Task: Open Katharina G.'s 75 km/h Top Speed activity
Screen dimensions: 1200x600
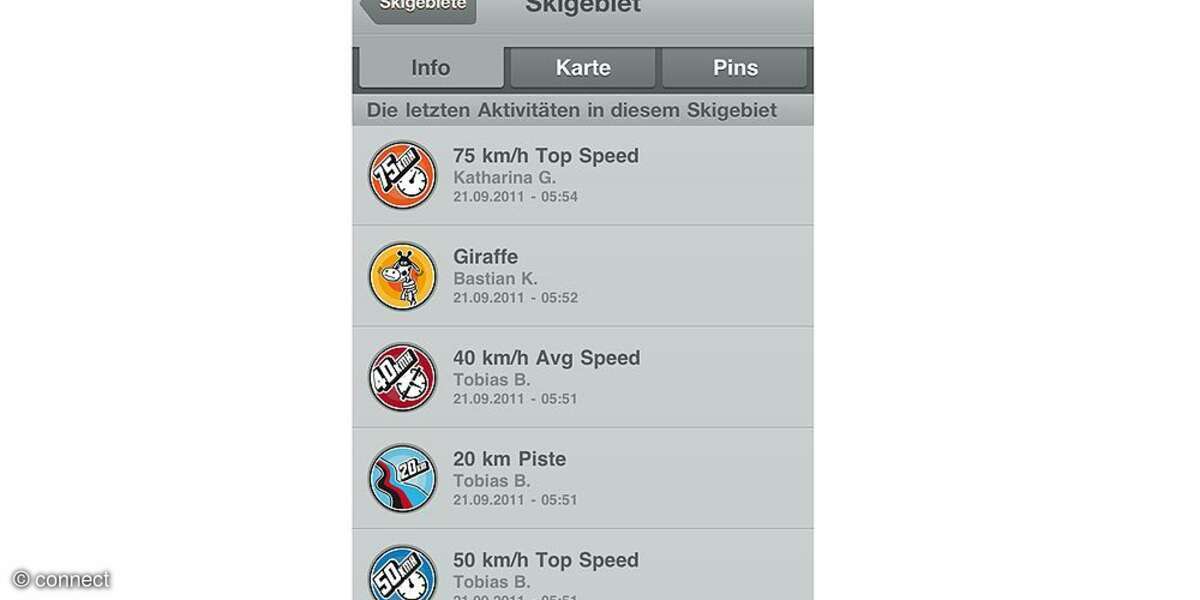Action: coord(583,175)
